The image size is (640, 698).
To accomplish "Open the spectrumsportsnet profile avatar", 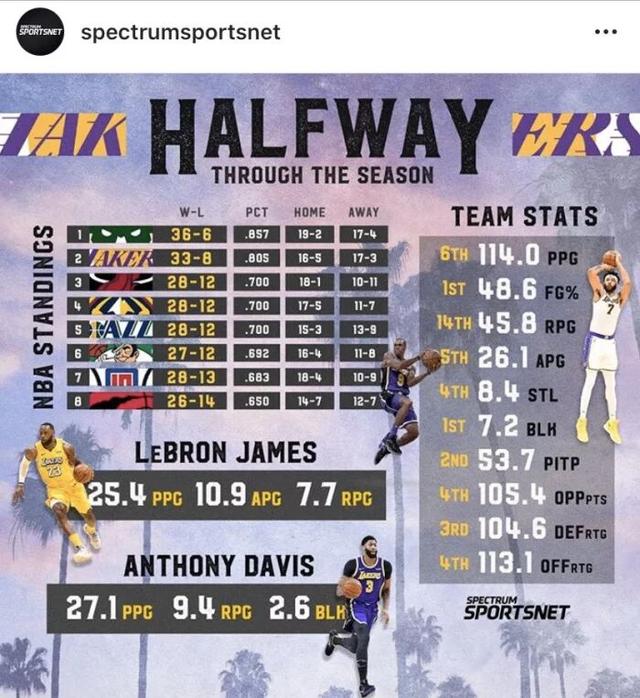I will click(40, 32).
